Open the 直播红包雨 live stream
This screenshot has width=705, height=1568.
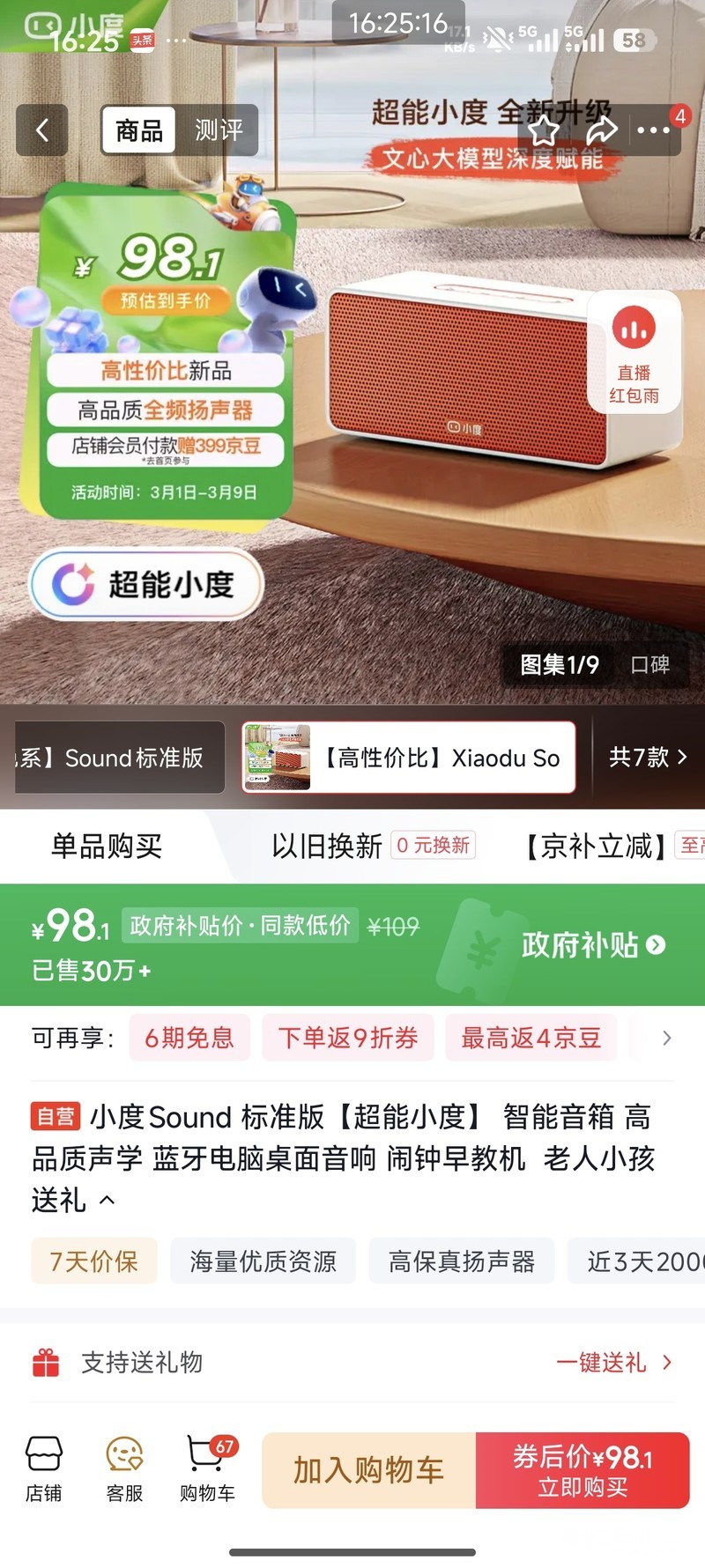click(x=634, y=352)
